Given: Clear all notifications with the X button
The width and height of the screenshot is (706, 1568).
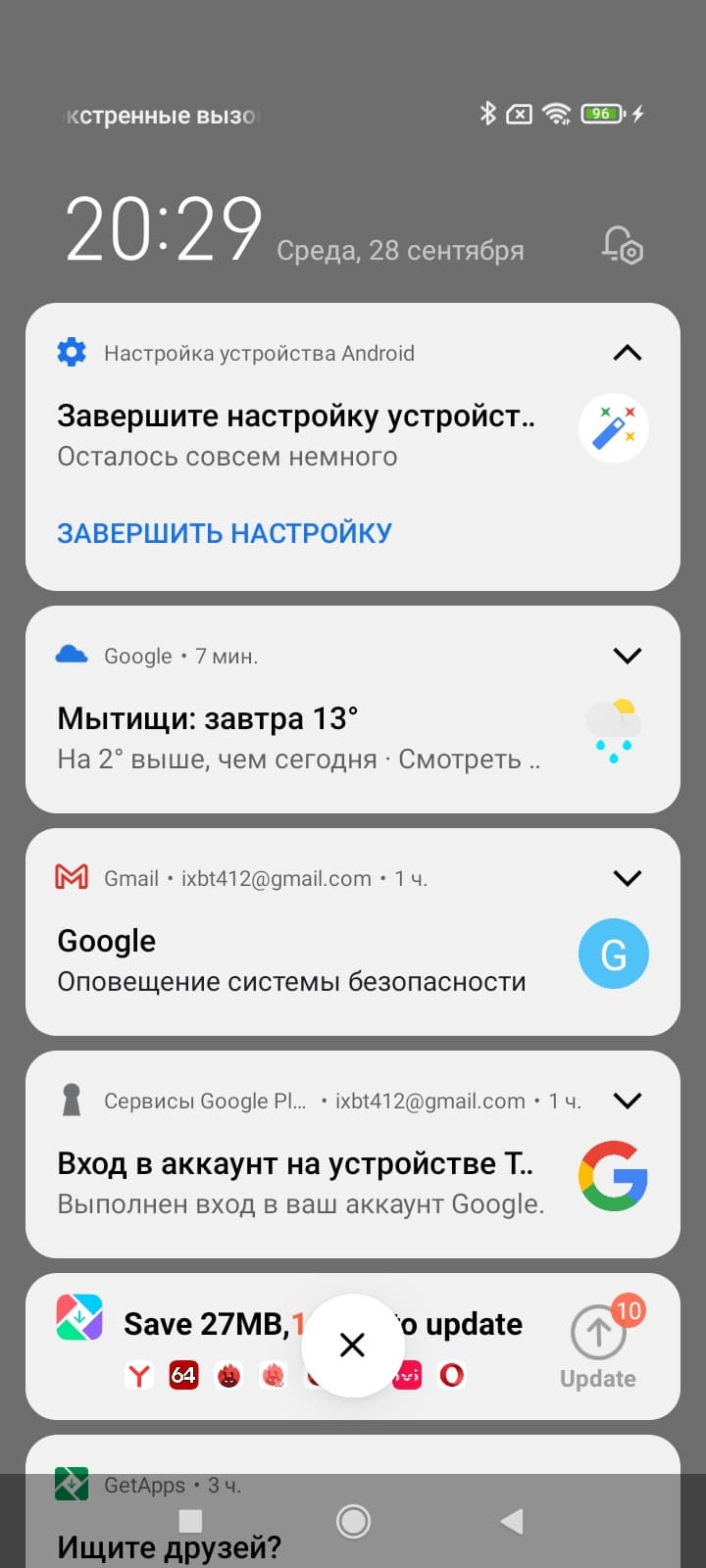Looking at the screenshot, I should pos(352,1345).
